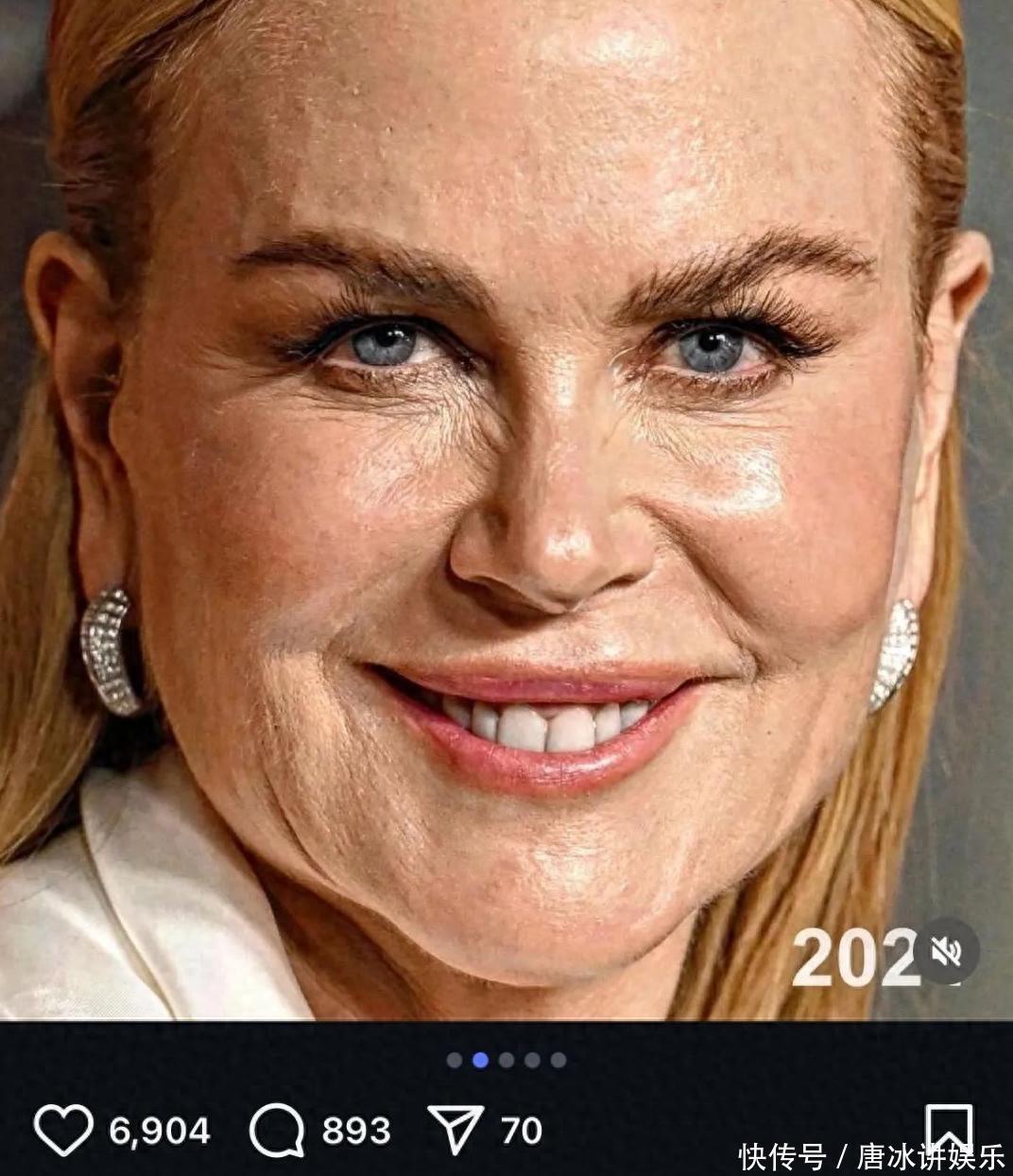Image resolution: width=1013 pixels, height=1176 pixels.
Task: Bookmark this post
Action: click(949, 1125)
